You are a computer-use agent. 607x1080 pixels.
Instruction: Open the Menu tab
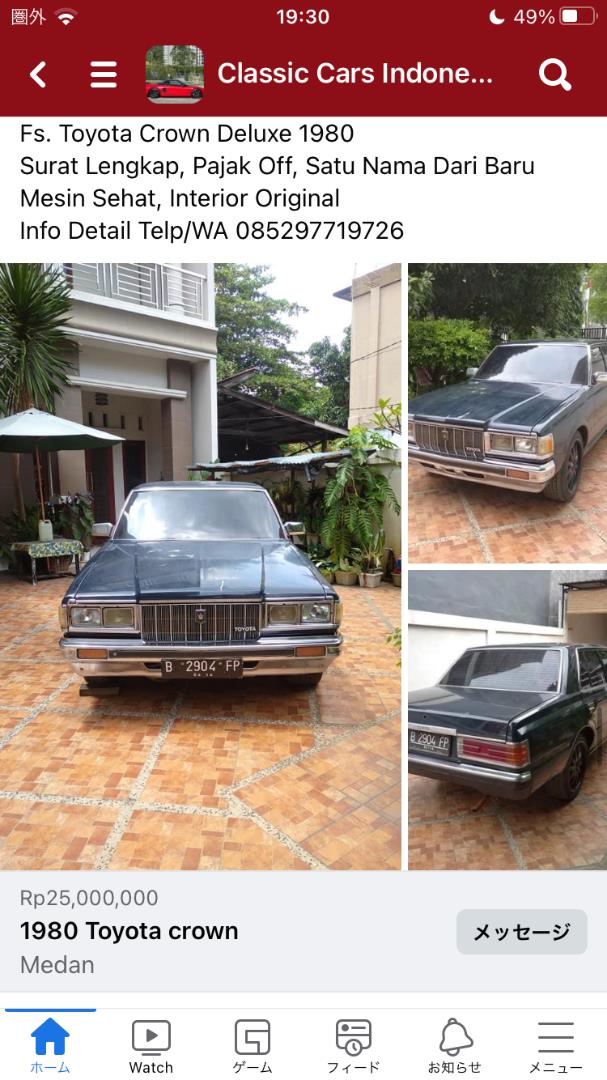[555, 1045]
